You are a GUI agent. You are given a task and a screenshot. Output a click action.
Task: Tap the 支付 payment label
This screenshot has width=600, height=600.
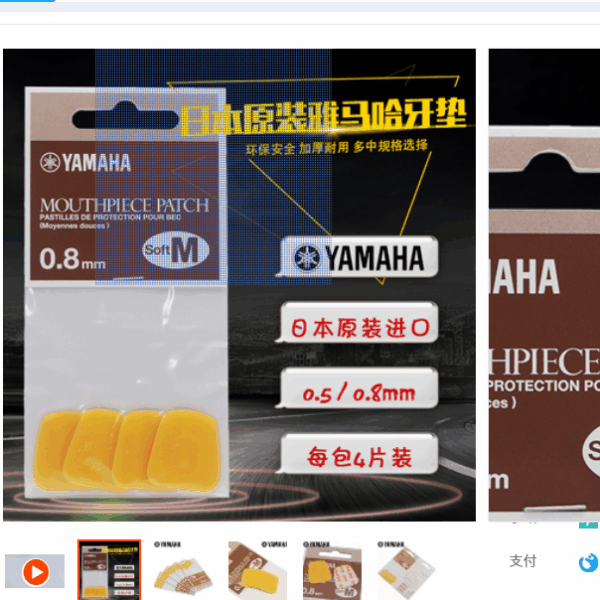pyautogui.click(x=523, y=561)
